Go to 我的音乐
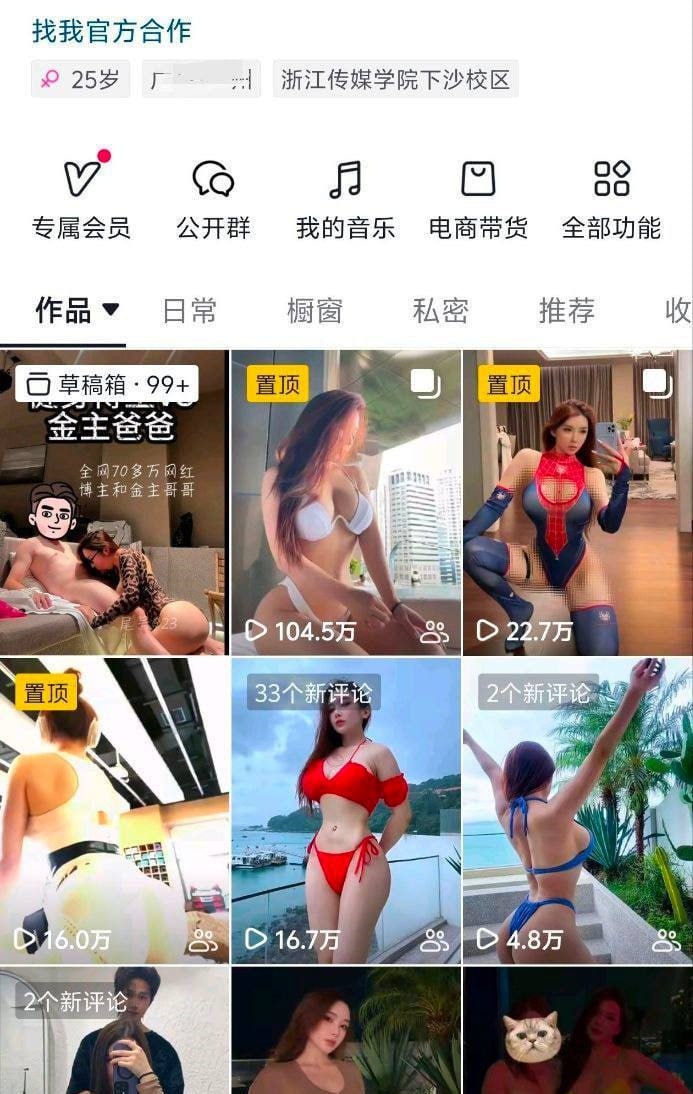The width and height of the screenshot is (693, 1094). [x=345, y=200]
